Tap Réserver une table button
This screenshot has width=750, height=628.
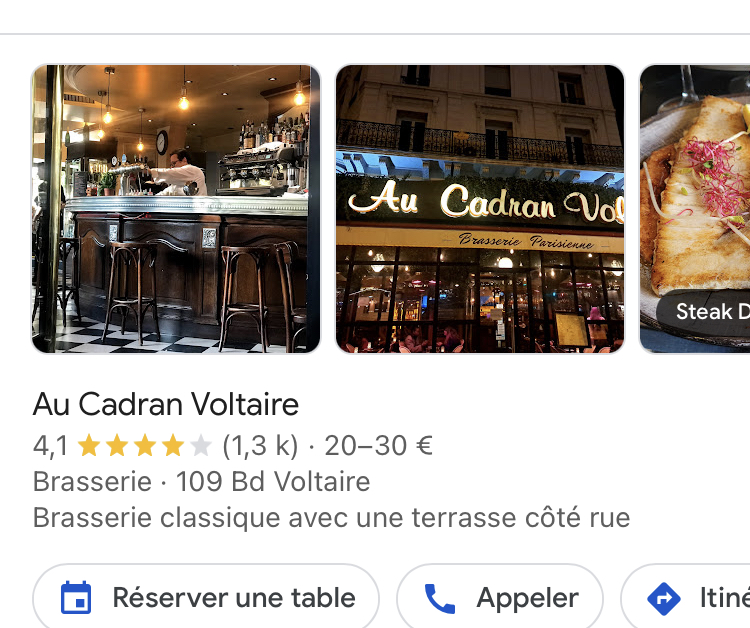click(x=207, y=598)
